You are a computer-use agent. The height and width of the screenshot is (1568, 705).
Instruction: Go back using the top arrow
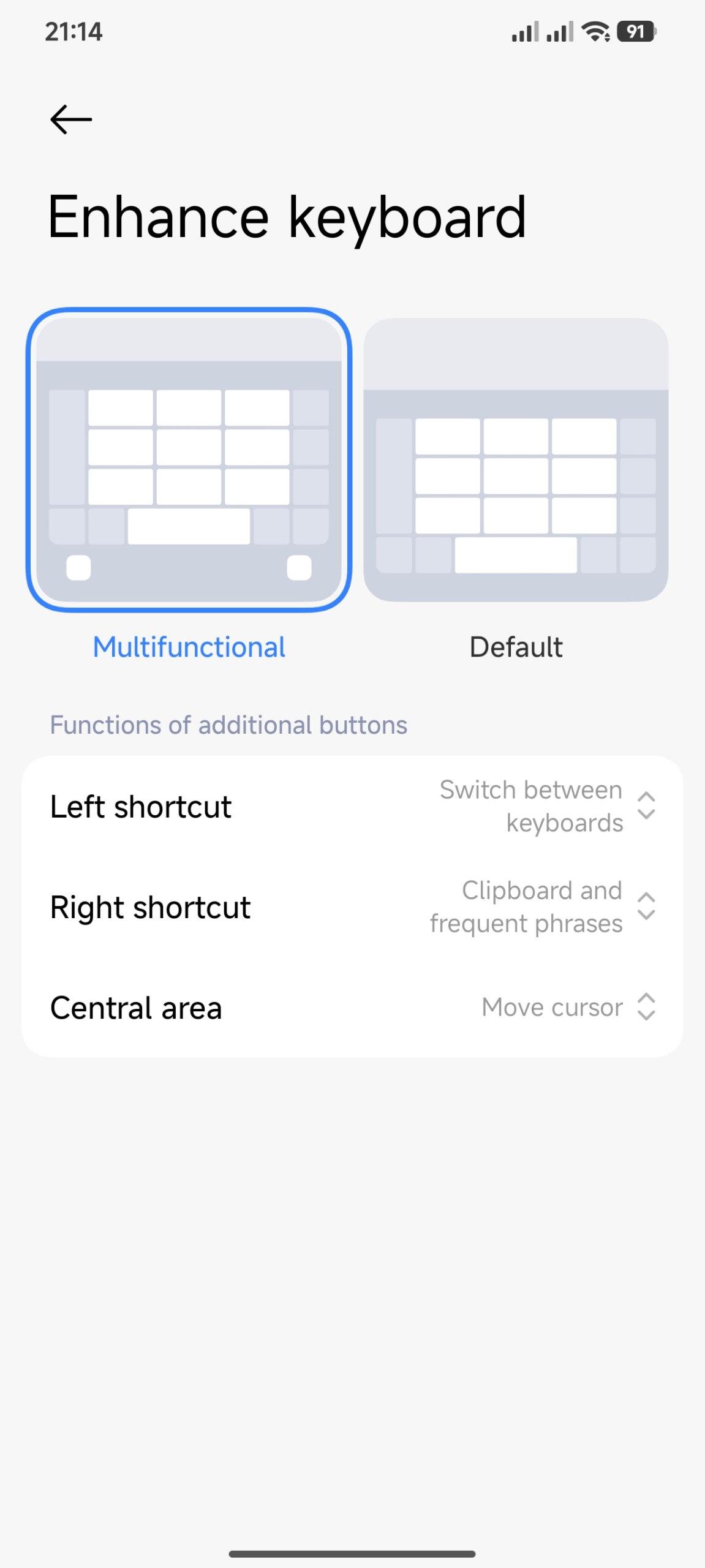[71, 119]
